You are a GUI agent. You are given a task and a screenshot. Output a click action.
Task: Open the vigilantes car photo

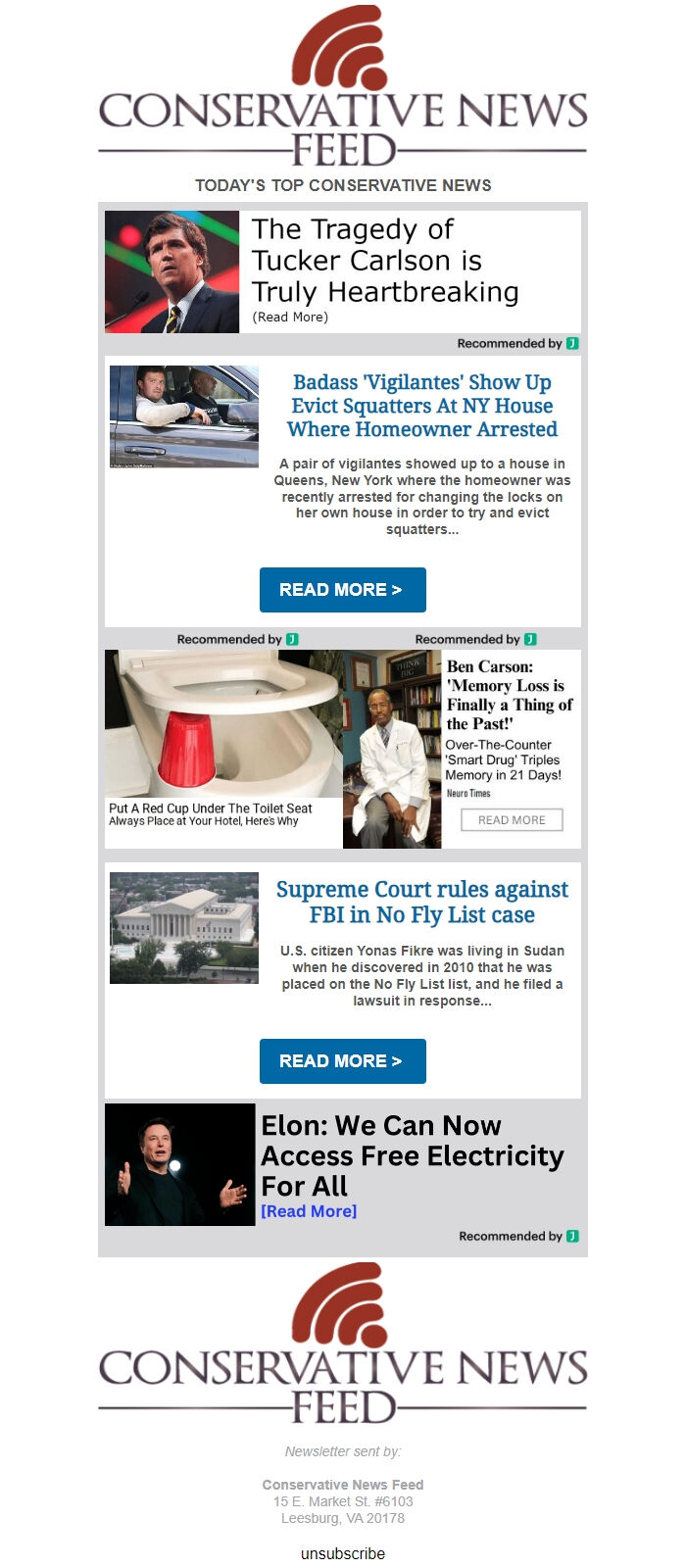(x=184, y=416)
